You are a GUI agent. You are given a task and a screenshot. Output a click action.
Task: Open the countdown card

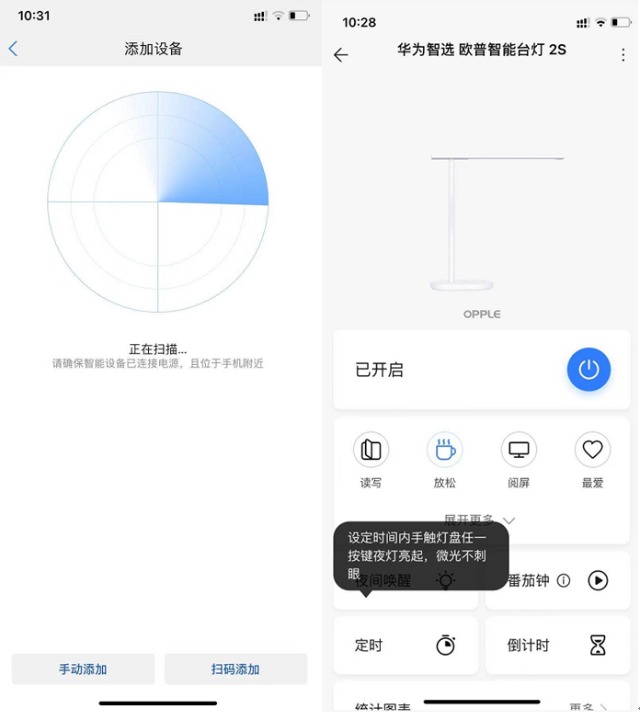click(x=558, y=645)
